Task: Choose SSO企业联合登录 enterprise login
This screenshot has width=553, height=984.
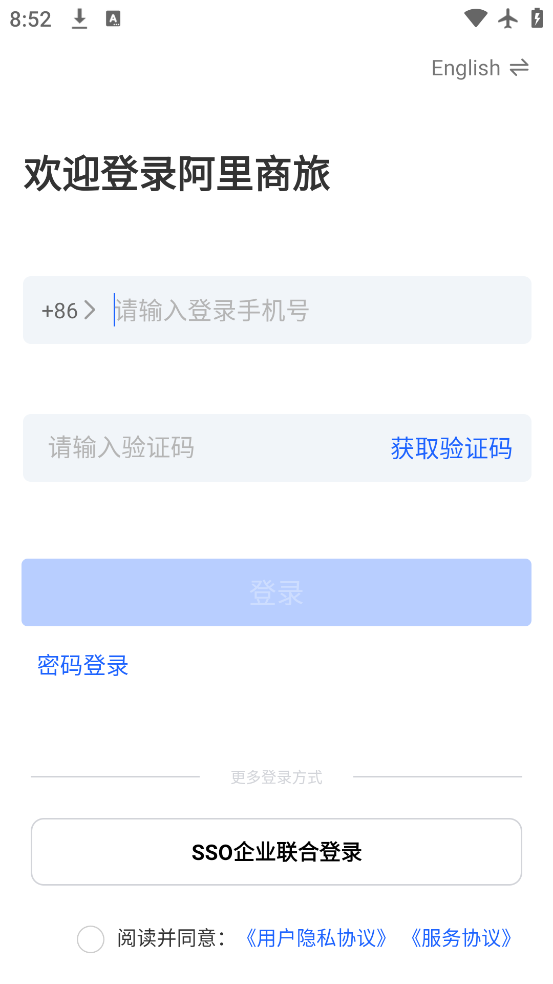Action: click(x=276, y=852)
